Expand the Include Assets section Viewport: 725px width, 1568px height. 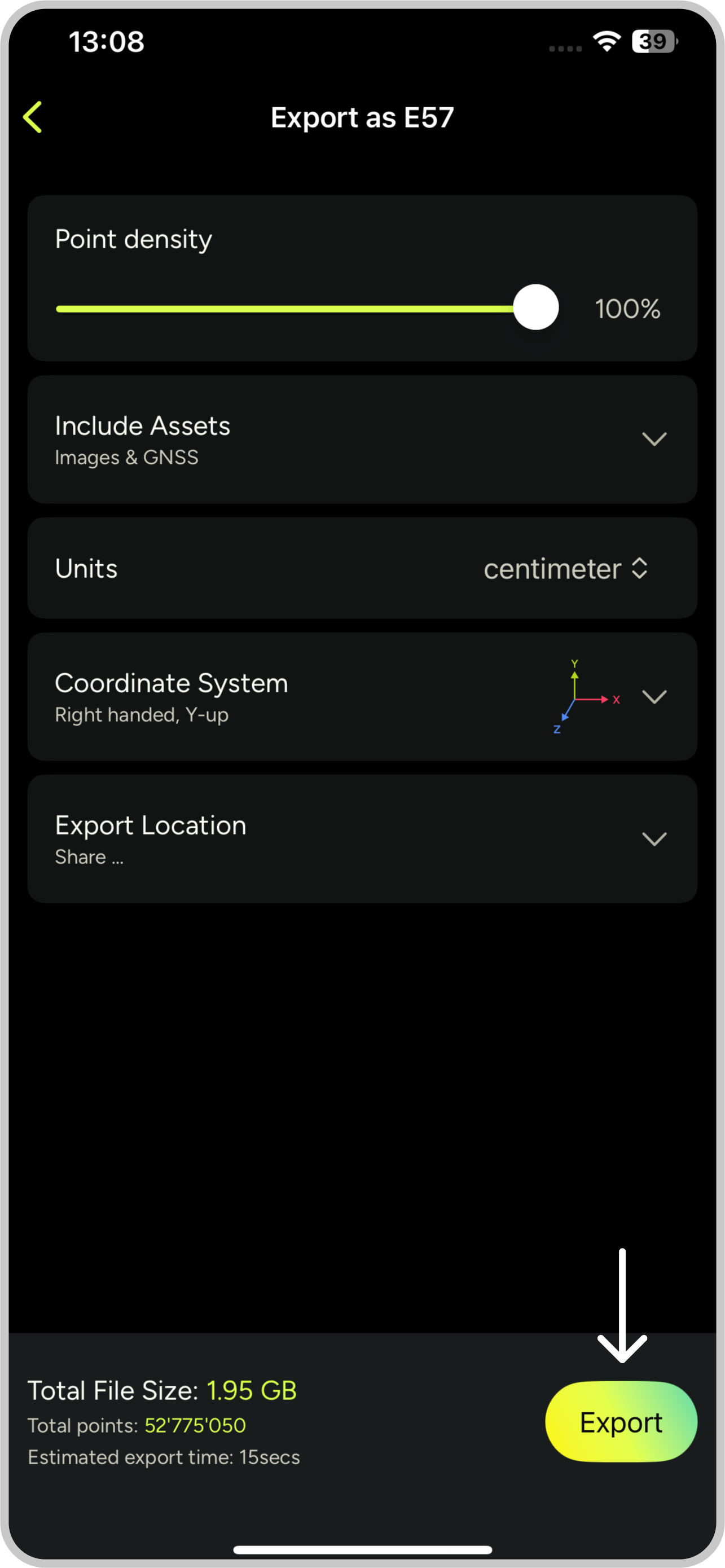654,439
